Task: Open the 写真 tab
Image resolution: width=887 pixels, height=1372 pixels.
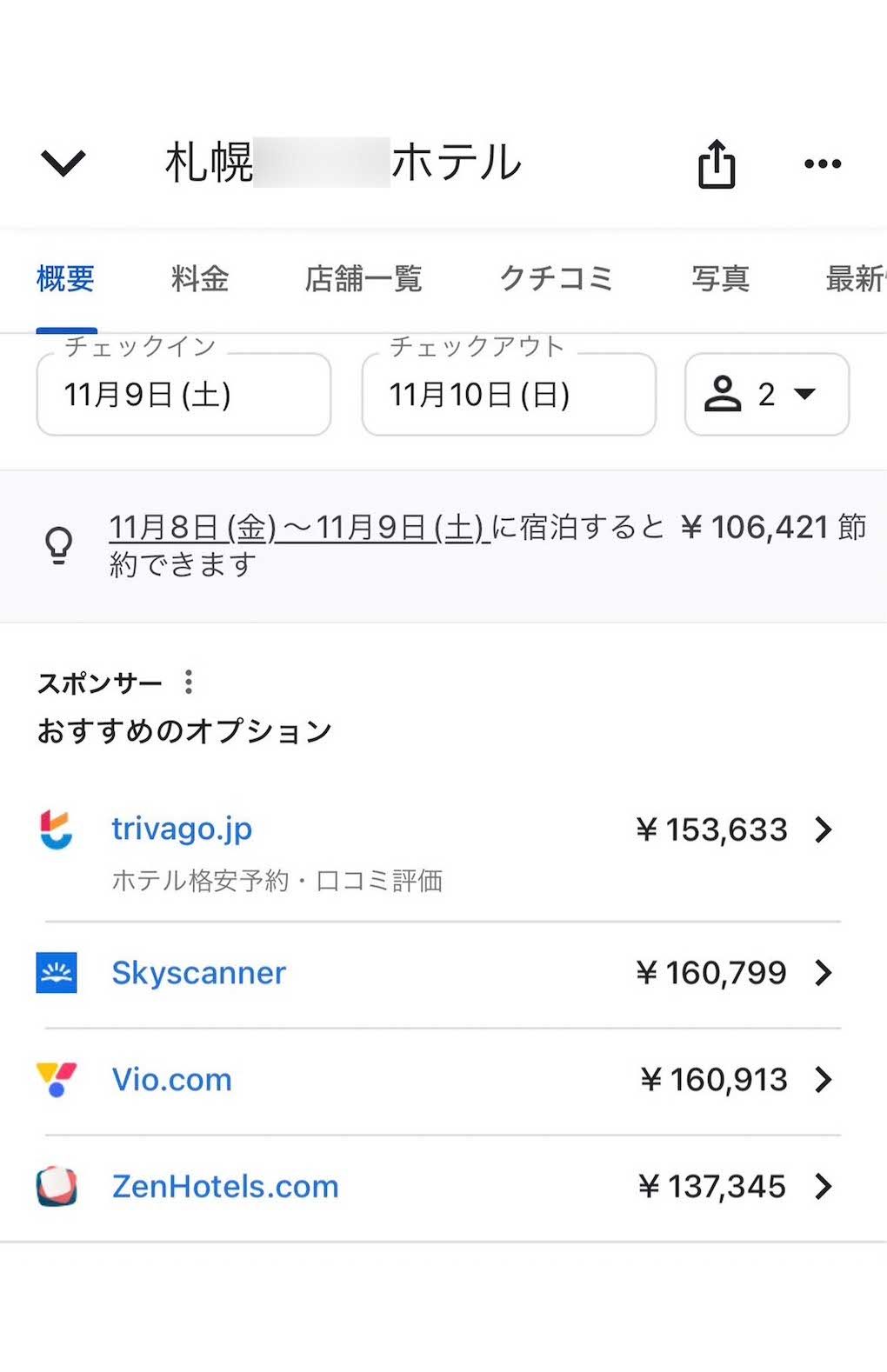Action: click(x=719, y=278)
